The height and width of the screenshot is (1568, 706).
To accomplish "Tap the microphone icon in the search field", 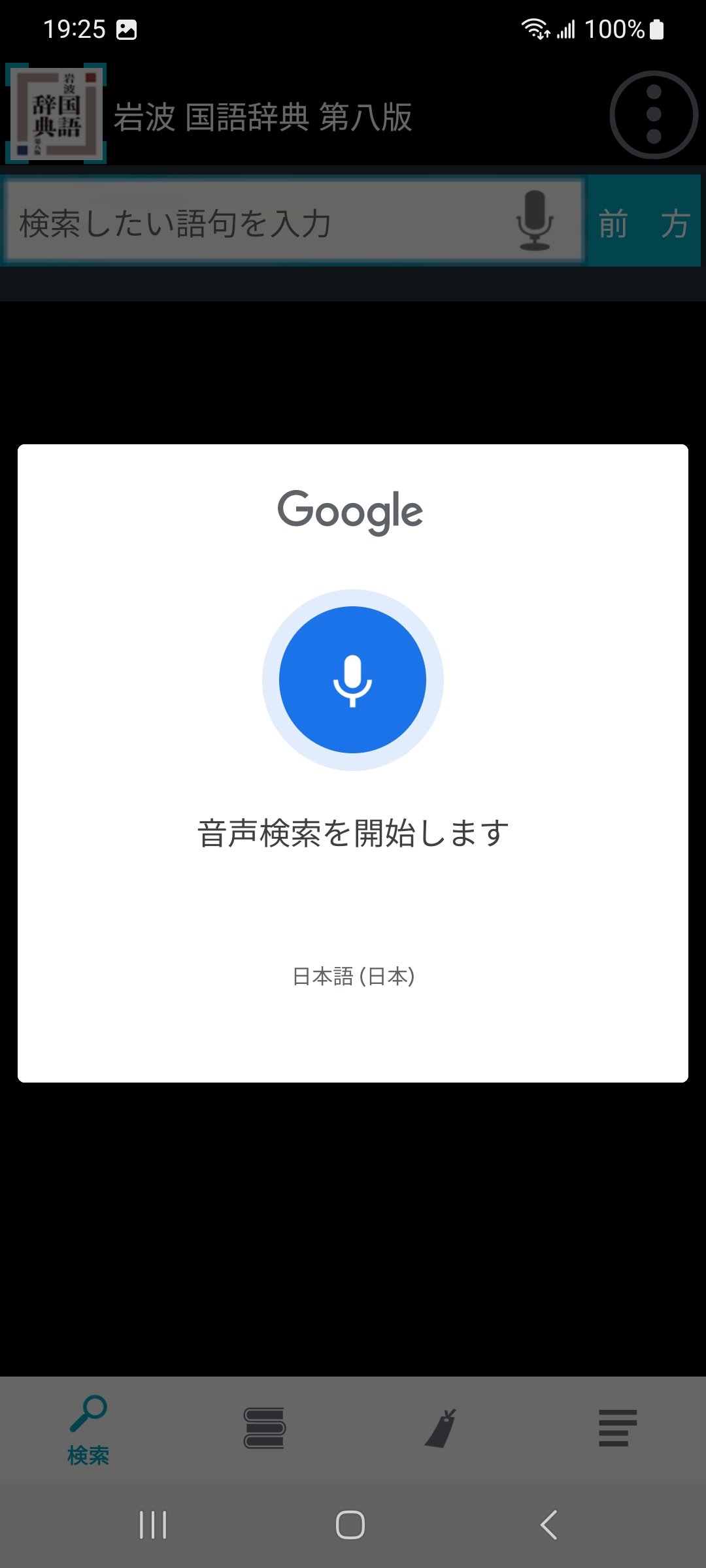I will point(535,221).
